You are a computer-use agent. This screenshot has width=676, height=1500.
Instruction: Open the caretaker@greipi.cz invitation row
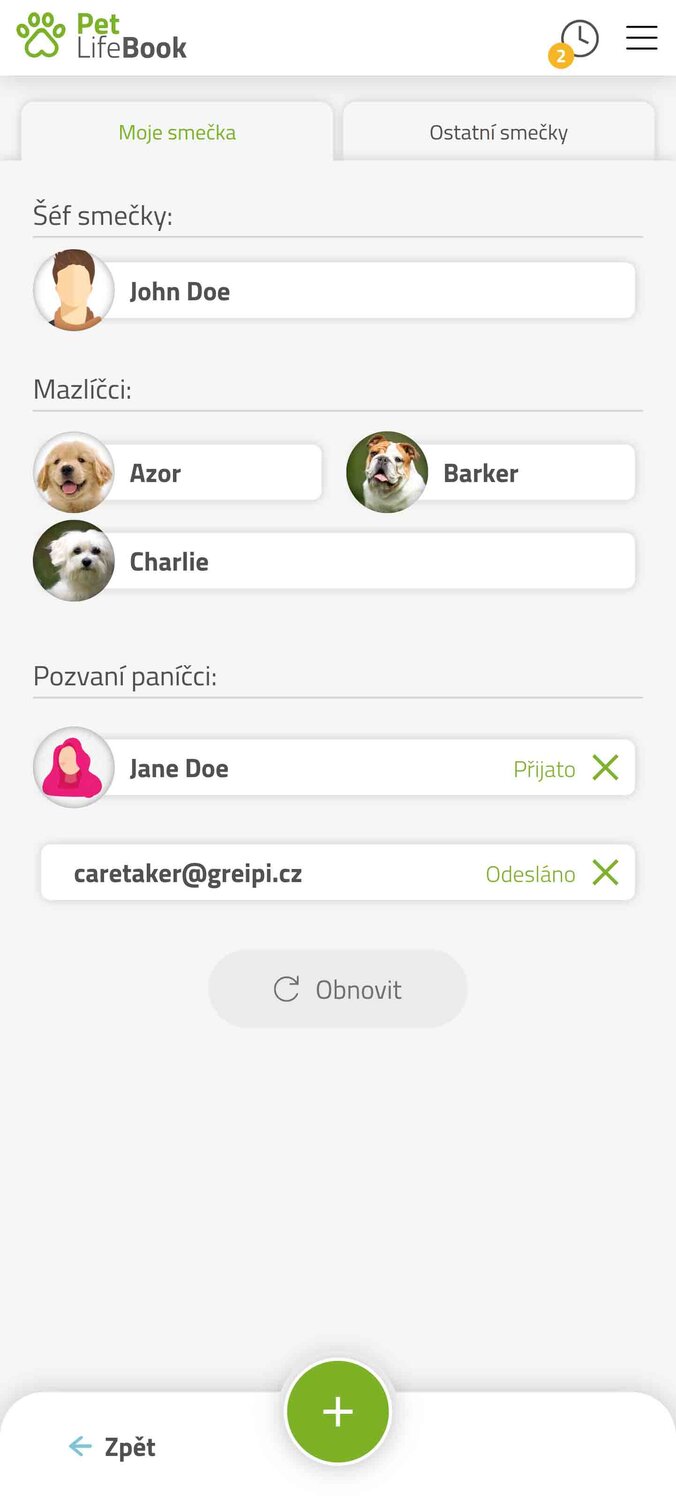pyautogui.click(x=260, y=873)
